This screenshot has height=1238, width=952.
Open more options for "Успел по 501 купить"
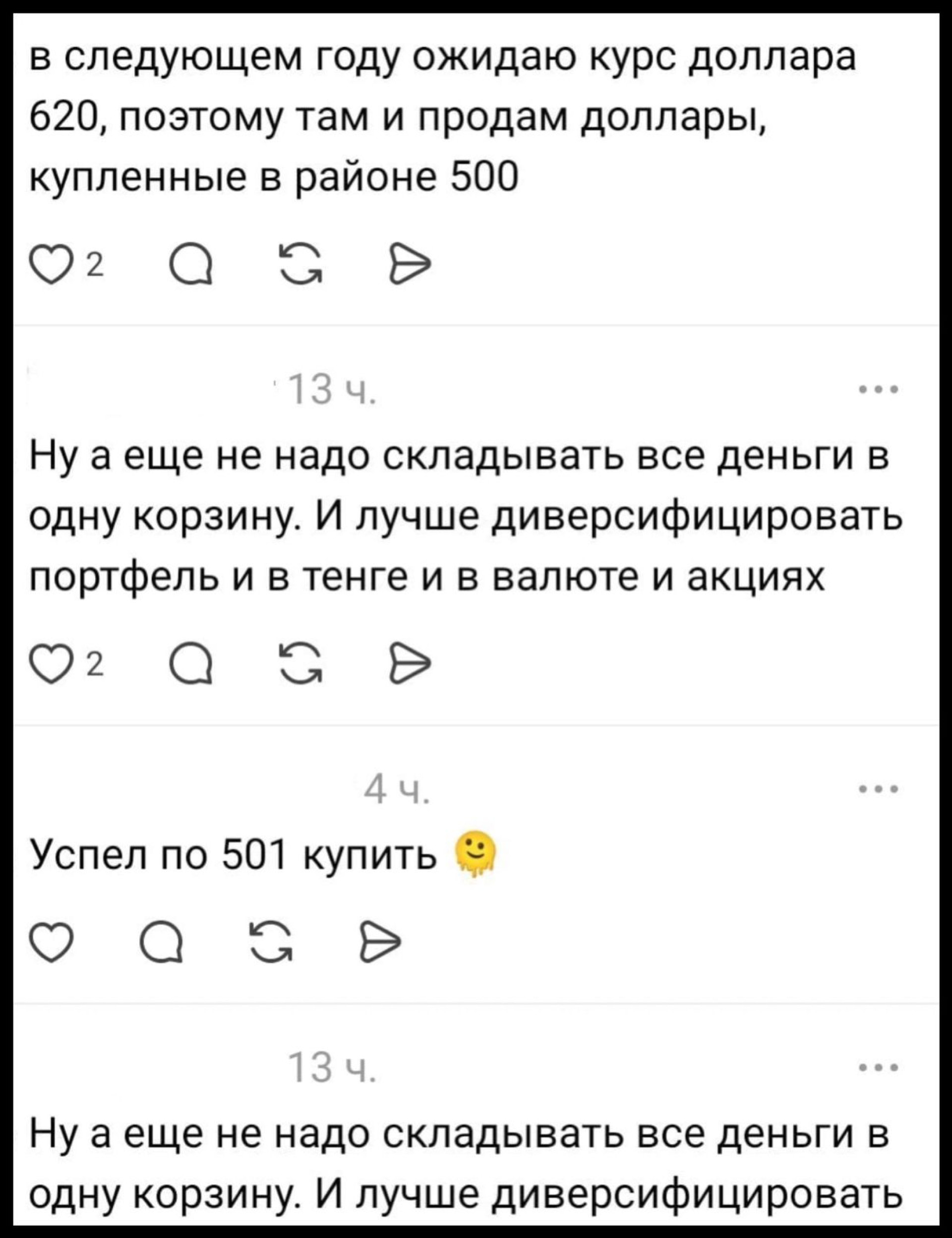tap(878, 789)
